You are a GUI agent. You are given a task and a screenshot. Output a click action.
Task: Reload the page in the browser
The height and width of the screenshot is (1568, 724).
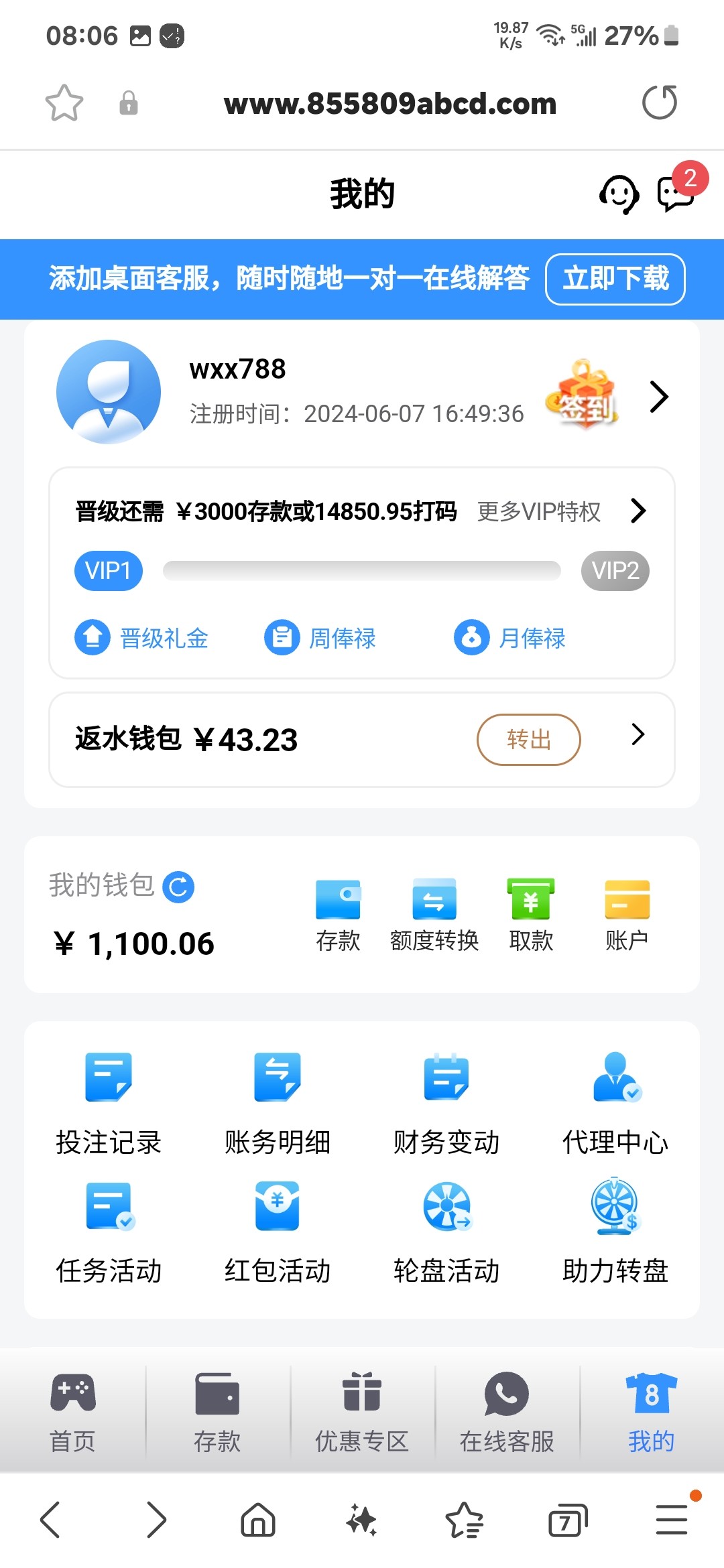660,103
